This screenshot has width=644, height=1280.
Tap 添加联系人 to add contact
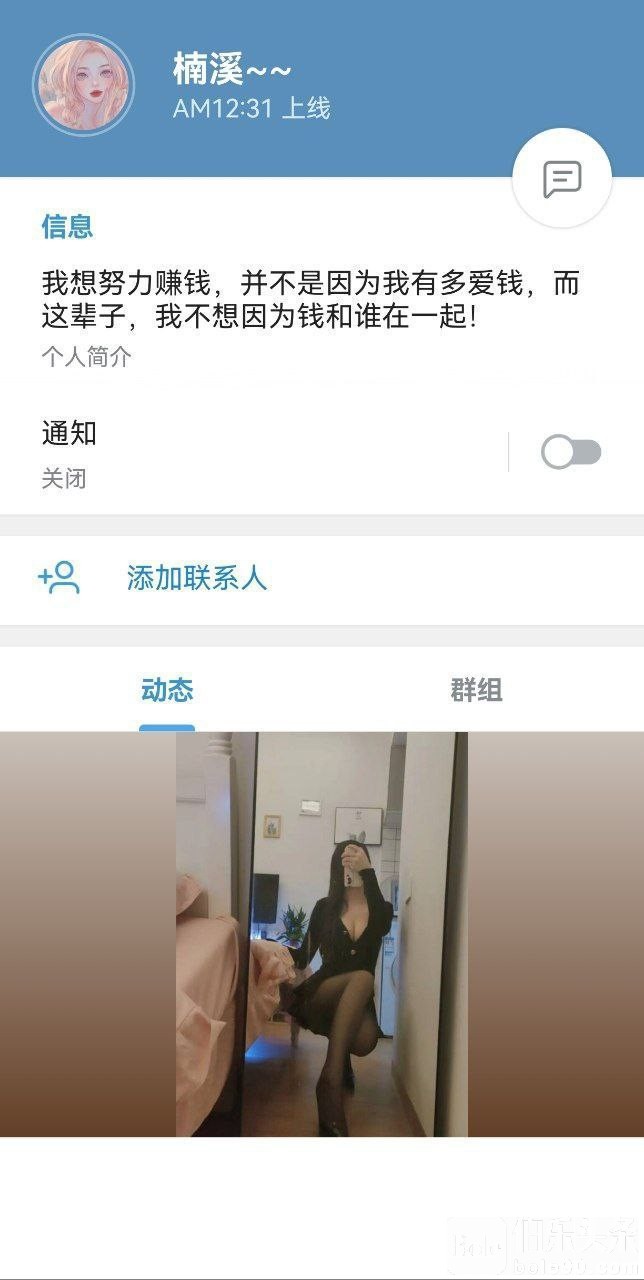pos(196,577)
